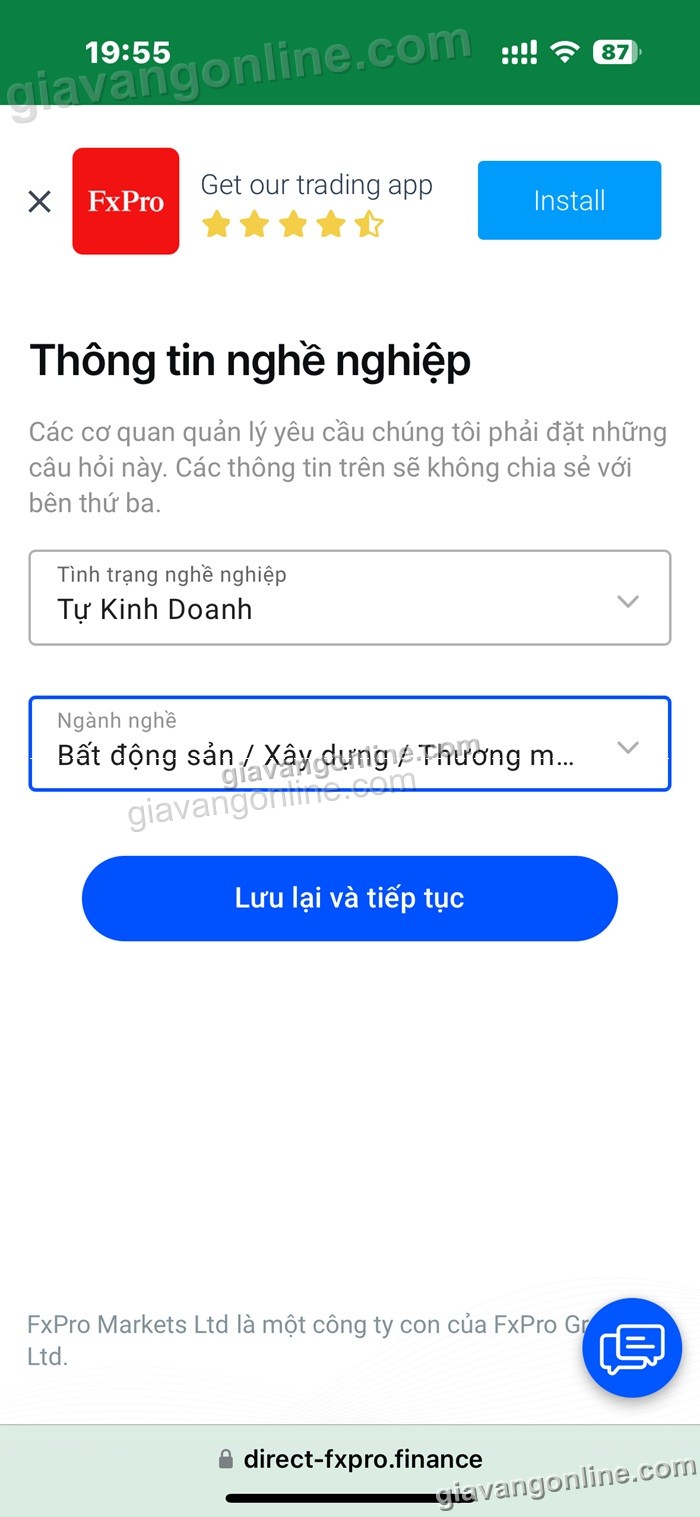This screenshot has height=1517, width=700.
Task: Install the FxPro trading app
Action: pos(569,200)
